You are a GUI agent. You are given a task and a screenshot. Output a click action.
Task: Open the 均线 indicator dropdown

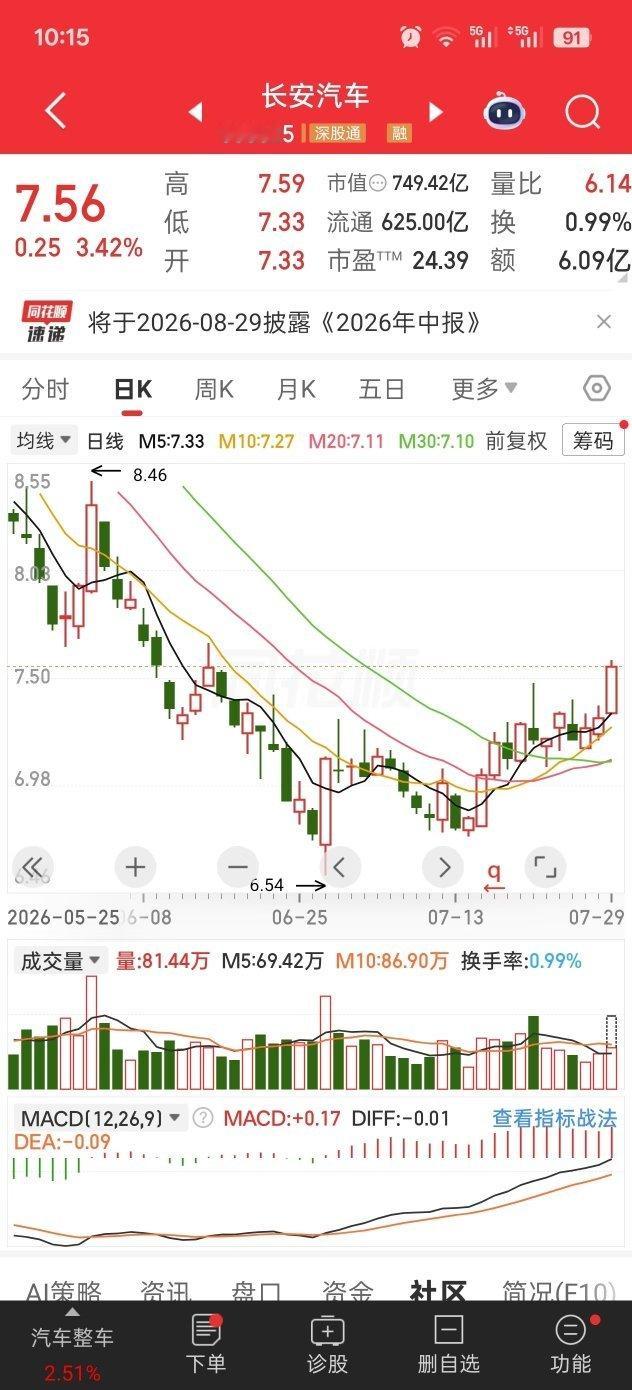coord(44,440)
